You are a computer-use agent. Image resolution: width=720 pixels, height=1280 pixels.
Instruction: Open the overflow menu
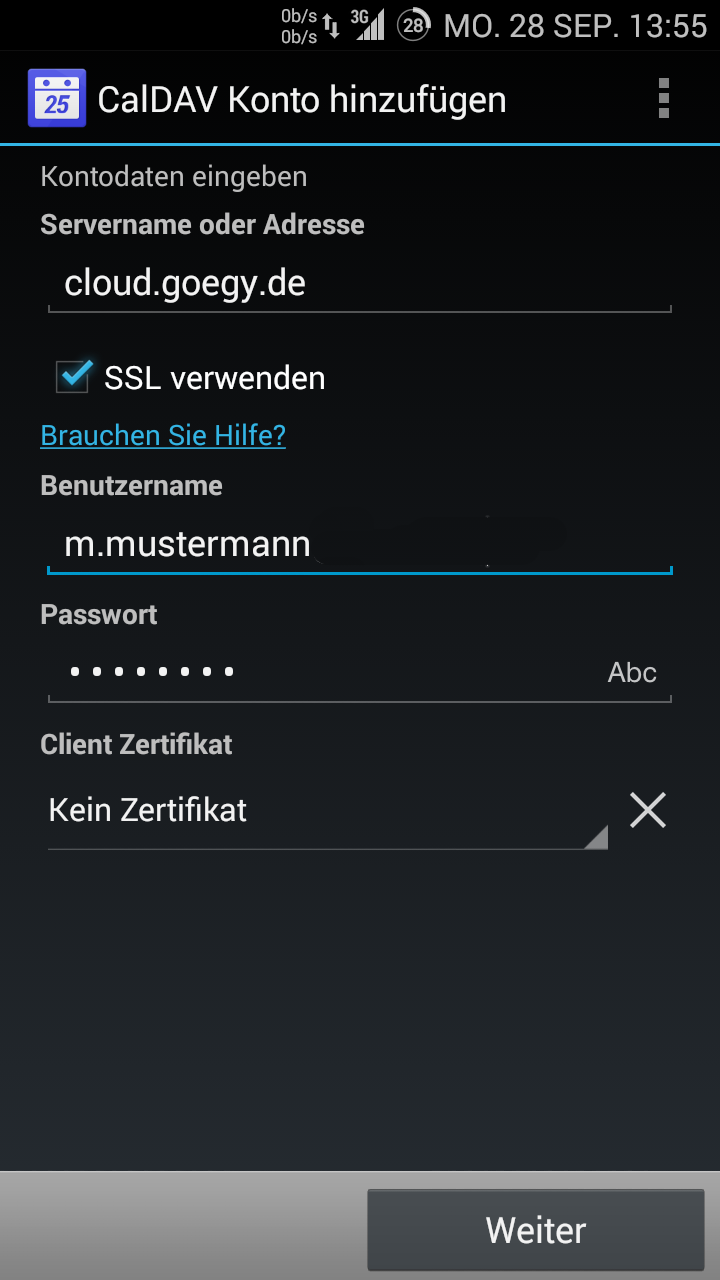663,100
